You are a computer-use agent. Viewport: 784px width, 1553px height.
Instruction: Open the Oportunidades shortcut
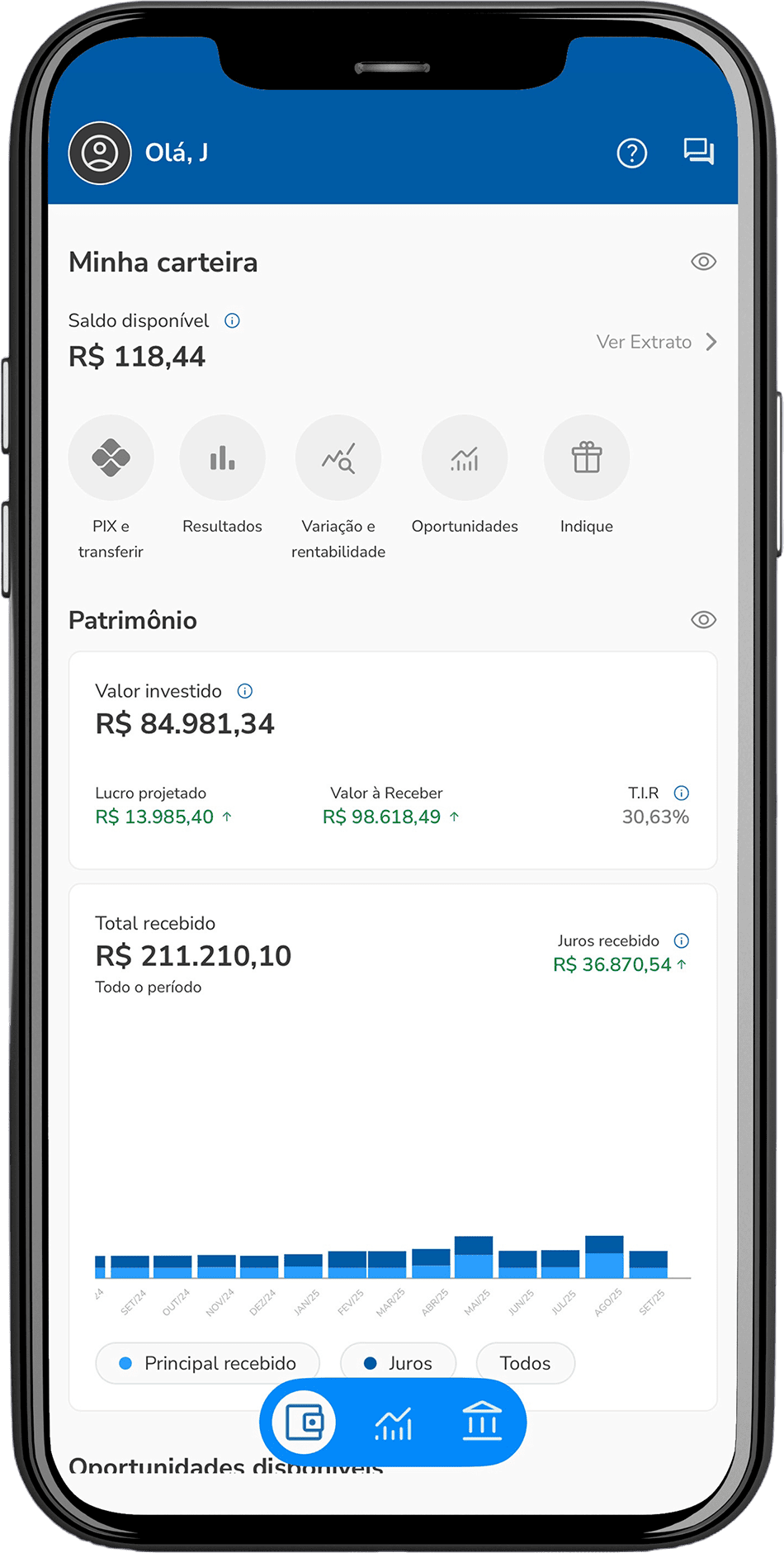[x=465, y=476]
